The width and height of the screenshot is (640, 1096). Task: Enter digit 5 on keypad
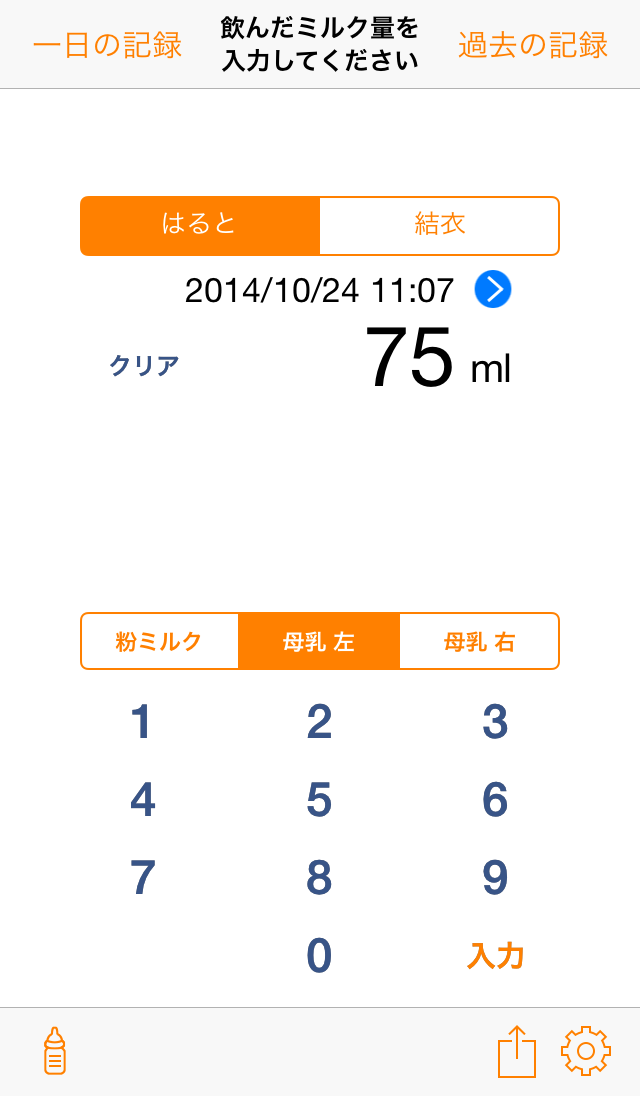[319, 800]
